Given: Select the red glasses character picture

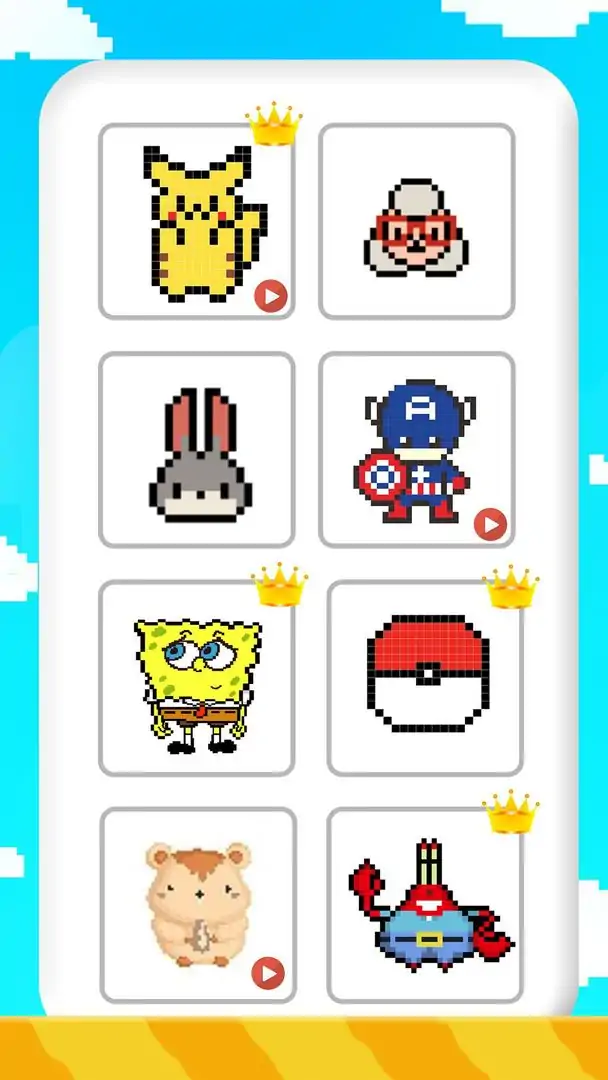Looking at the screenshot, I should click(416, 221).
